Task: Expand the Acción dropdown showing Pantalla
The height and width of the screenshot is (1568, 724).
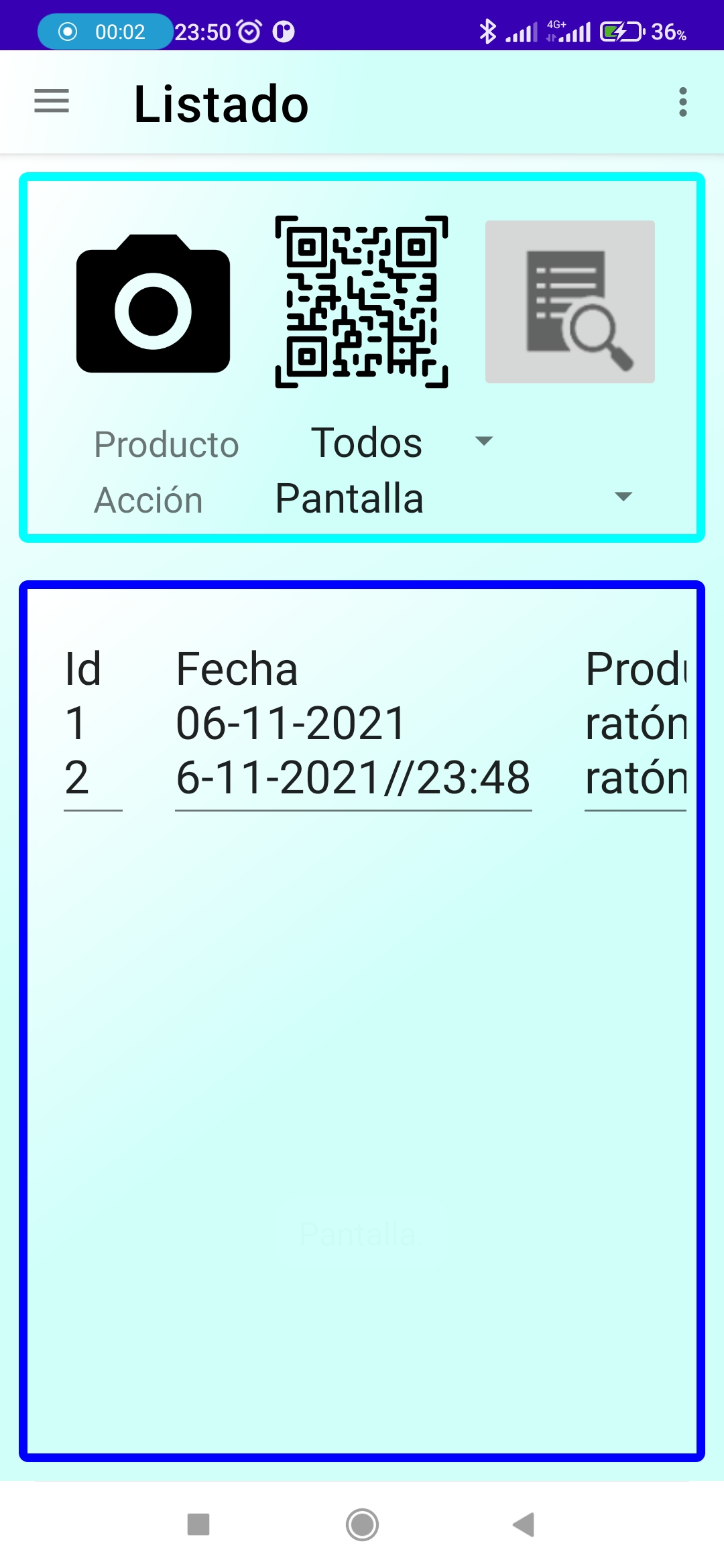Action: click(454, 498)
